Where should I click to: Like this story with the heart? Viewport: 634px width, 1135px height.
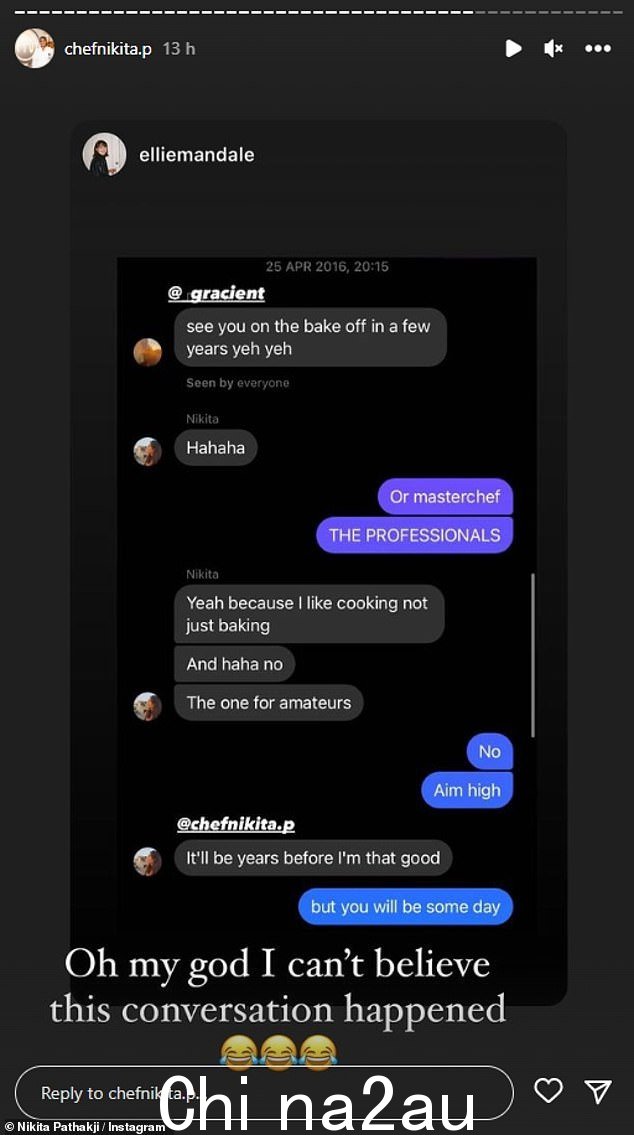pyautogui.click(x=548, y=1091)
